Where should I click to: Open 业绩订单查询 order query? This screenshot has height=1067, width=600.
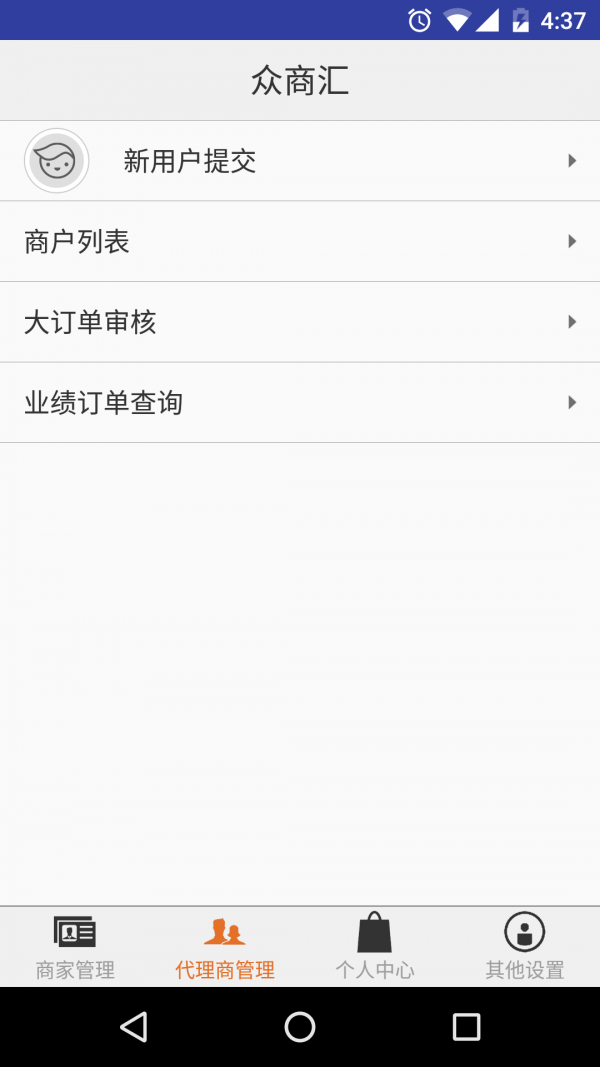click(x=300, y=403)
